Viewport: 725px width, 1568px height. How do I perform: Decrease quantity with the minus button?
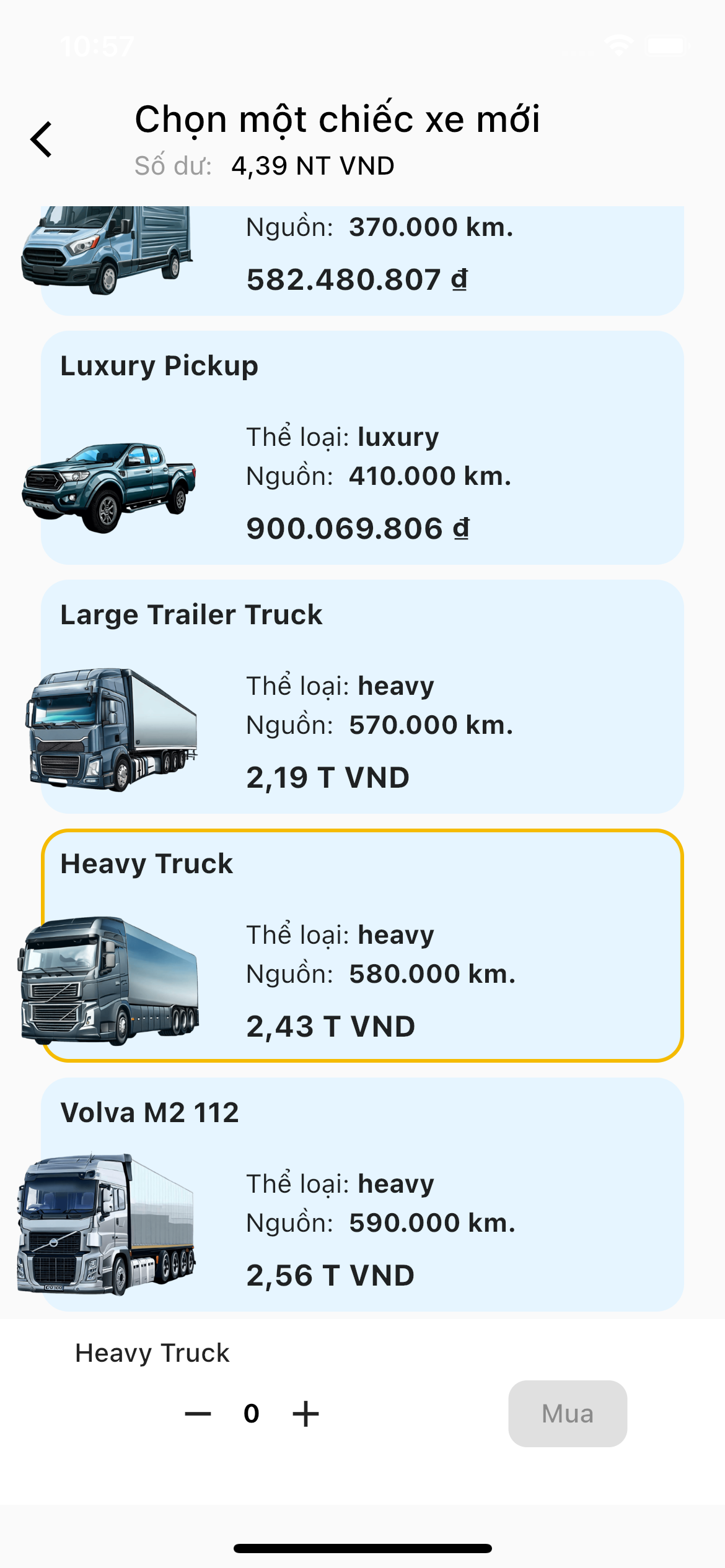pos(198,1414)
